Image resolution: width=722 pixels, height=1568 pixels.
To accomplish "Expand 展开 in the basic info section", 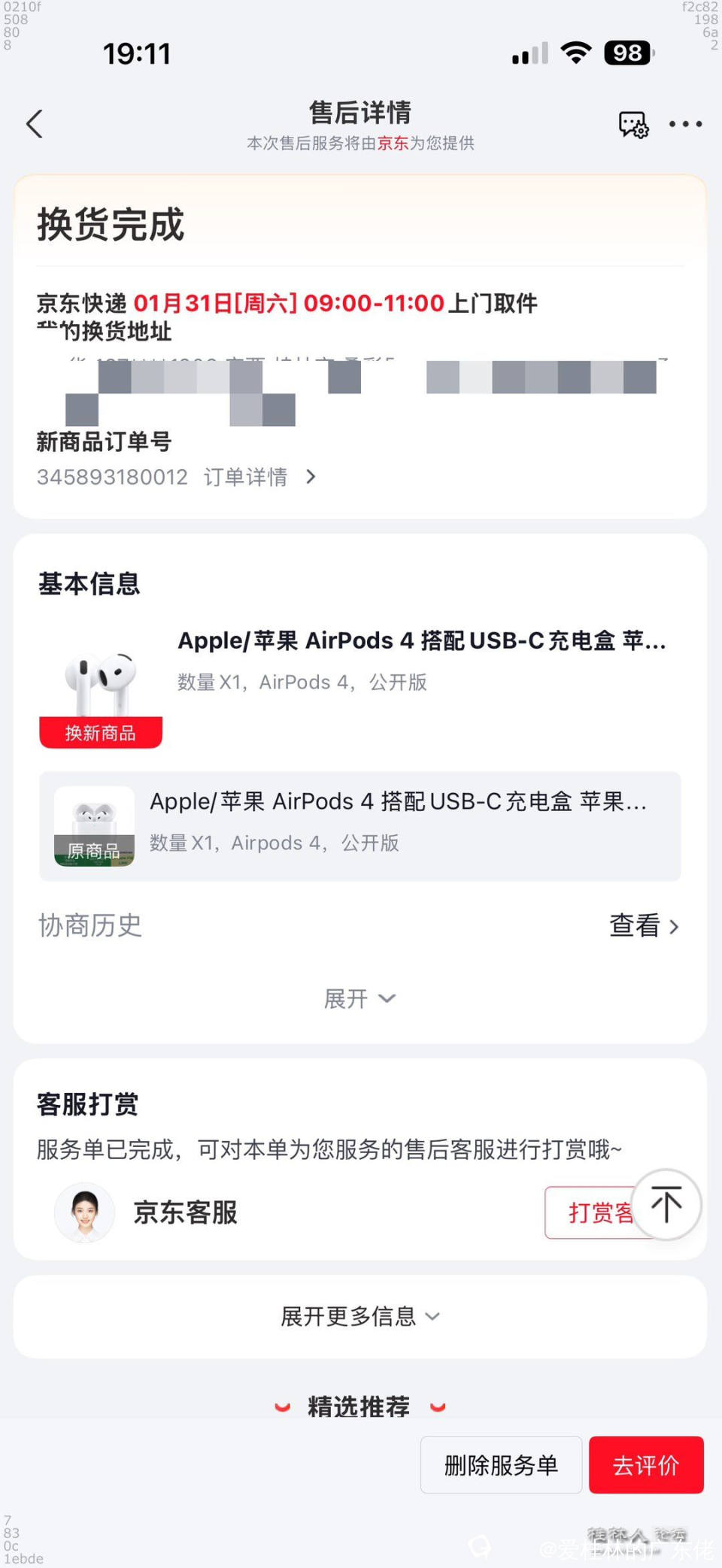I will click(359, 999).
